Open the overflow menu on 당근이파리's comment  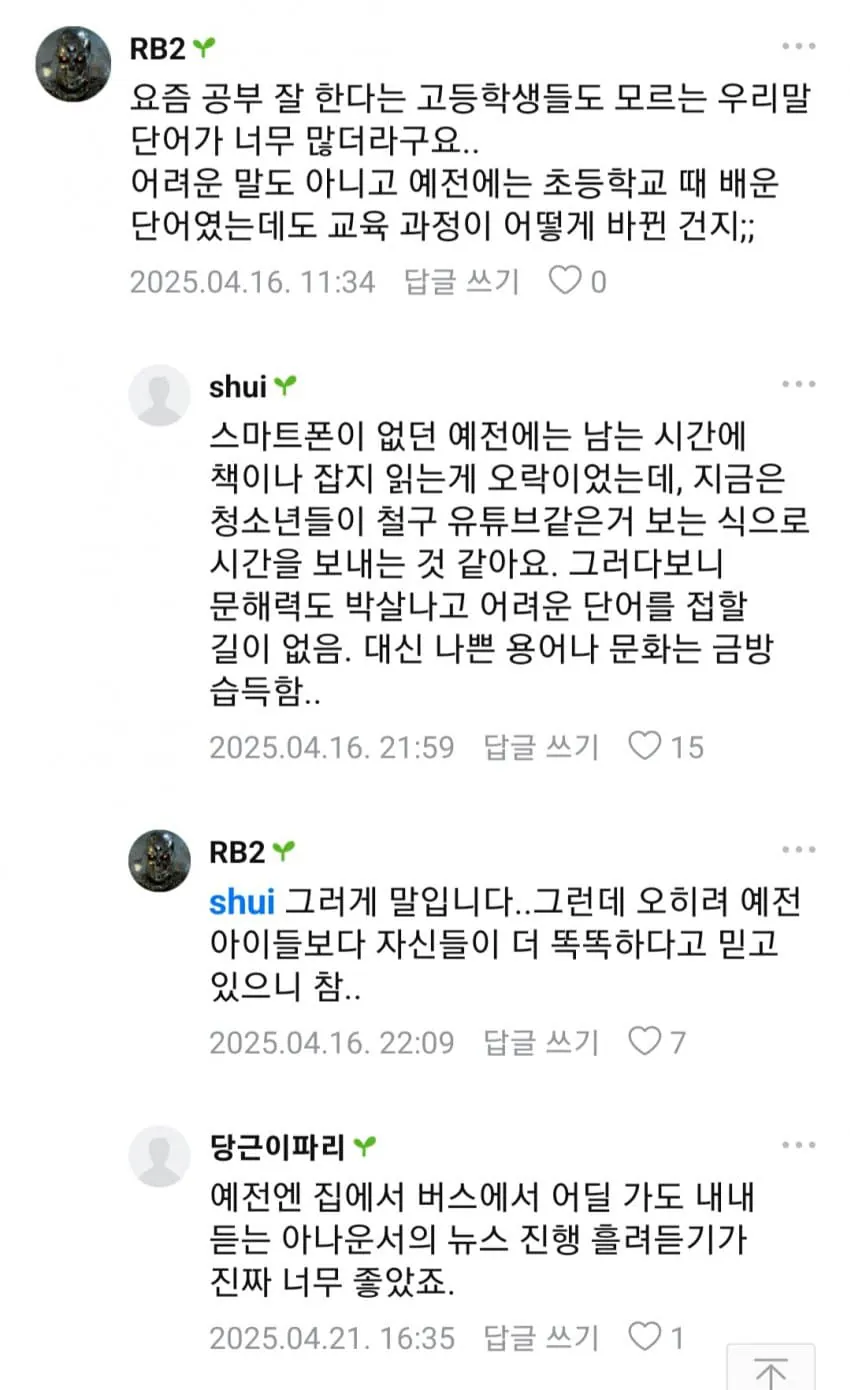[798, 1146]
